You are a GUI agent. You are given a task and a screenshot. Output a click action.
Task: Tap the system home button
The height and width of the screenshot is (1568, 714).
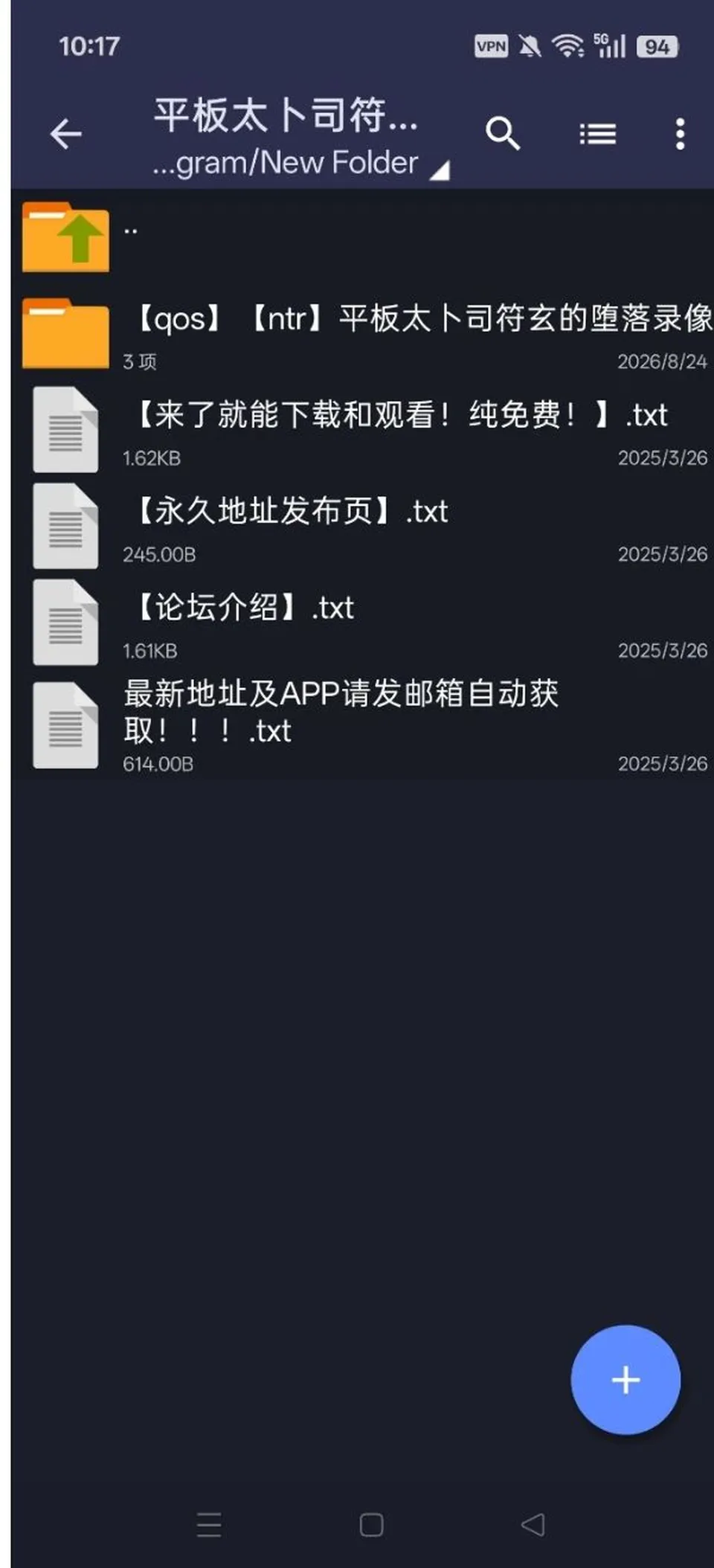(371, 1525)
